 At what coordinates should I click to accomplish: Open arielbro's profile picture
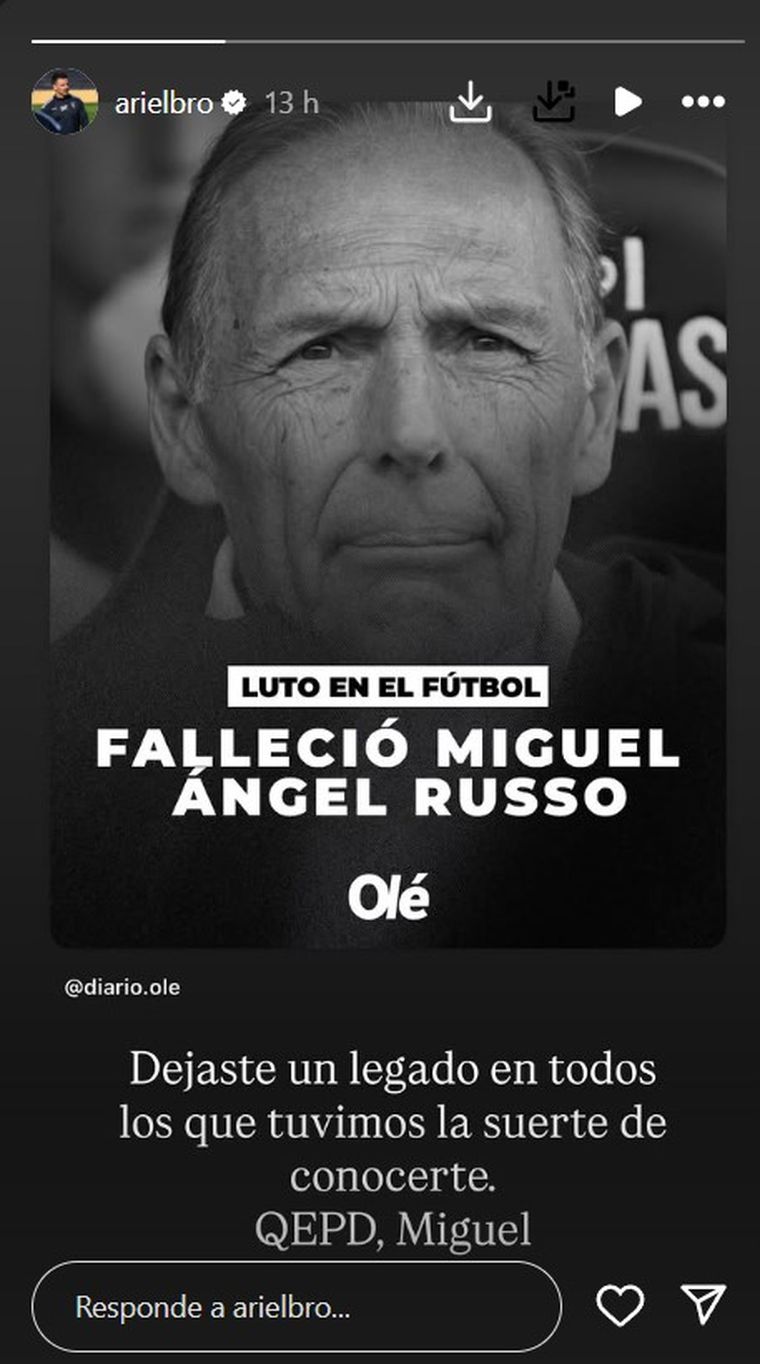[x=65, y=101]
